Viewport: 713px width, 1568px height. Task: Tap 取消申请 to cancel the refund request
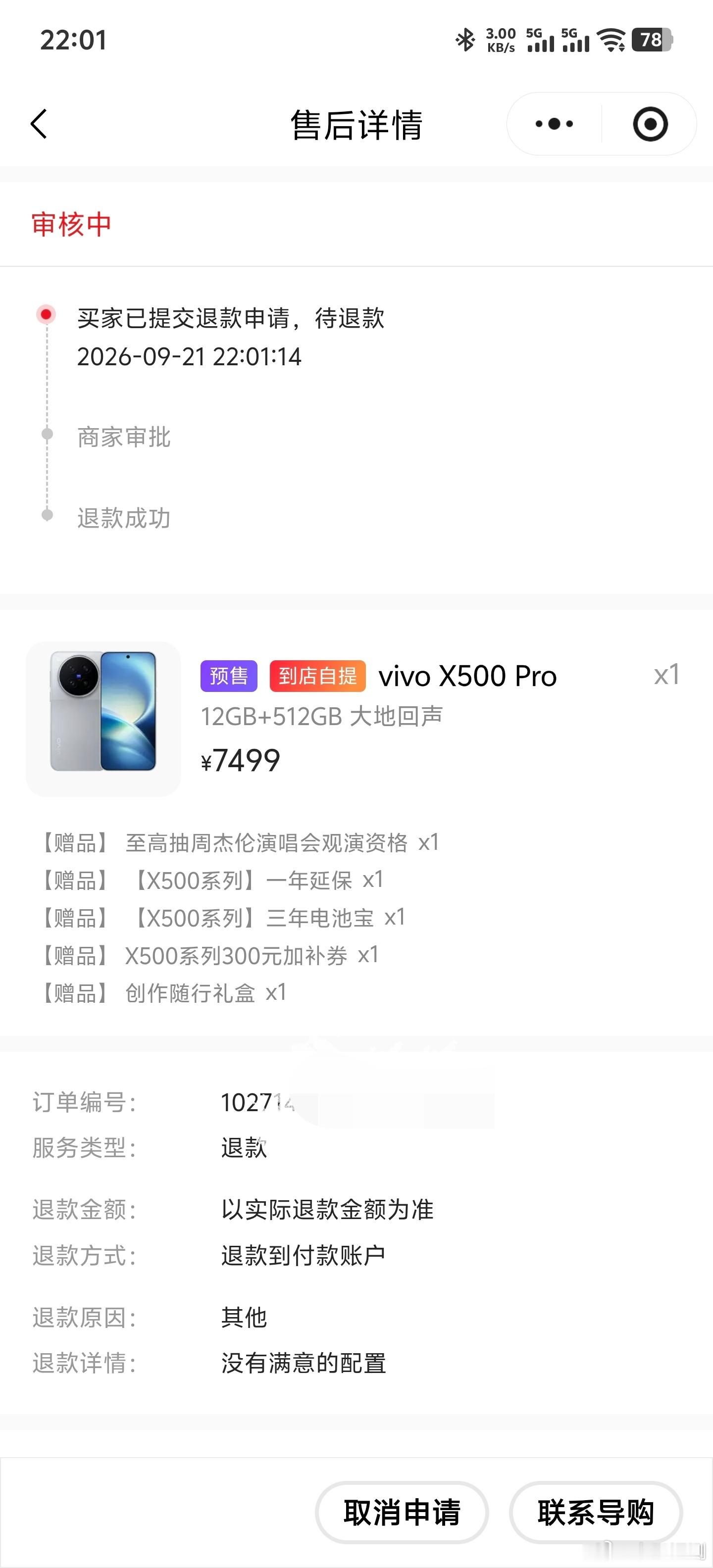coord(402,1512)
